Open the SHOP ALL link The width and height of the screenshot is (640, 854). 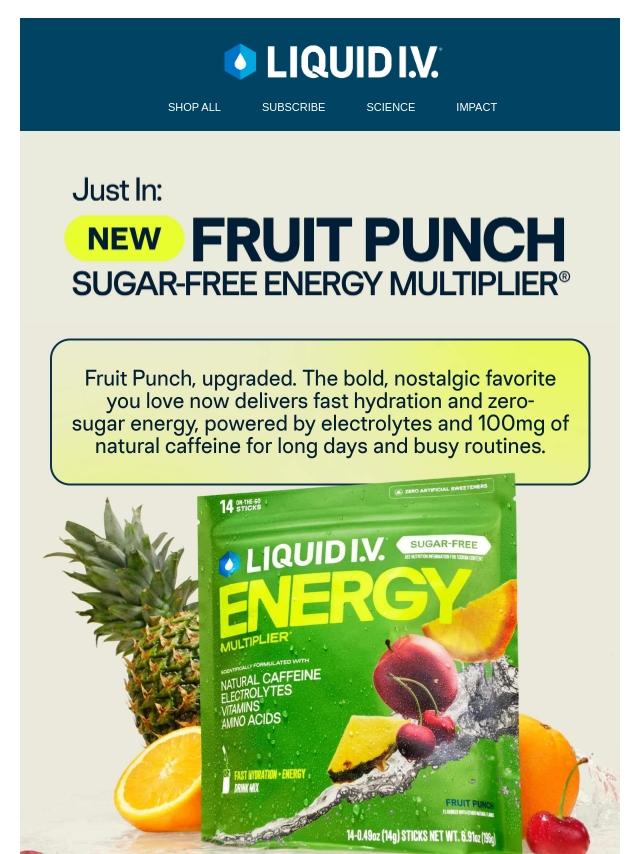tap(194, 107)
